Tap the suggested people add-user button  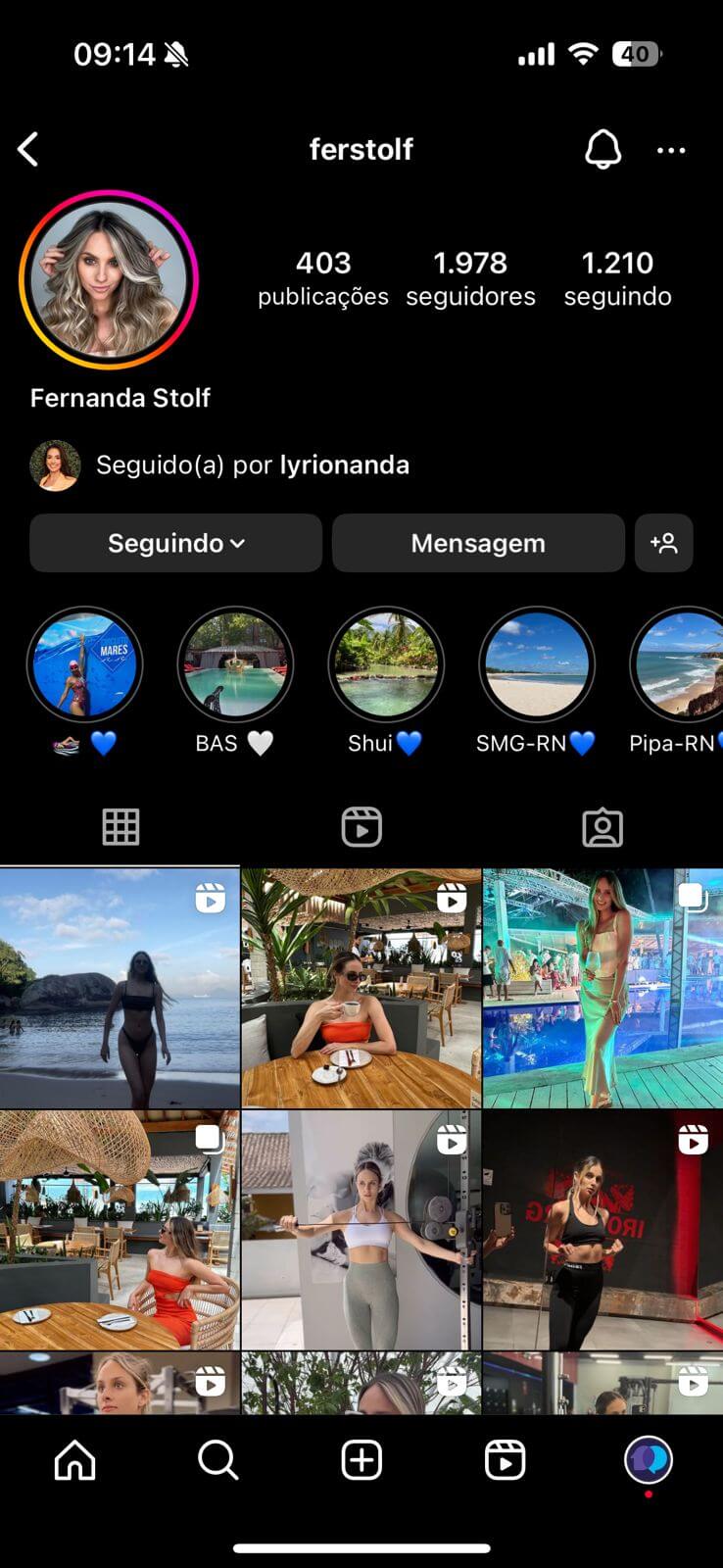pos(664,543)
